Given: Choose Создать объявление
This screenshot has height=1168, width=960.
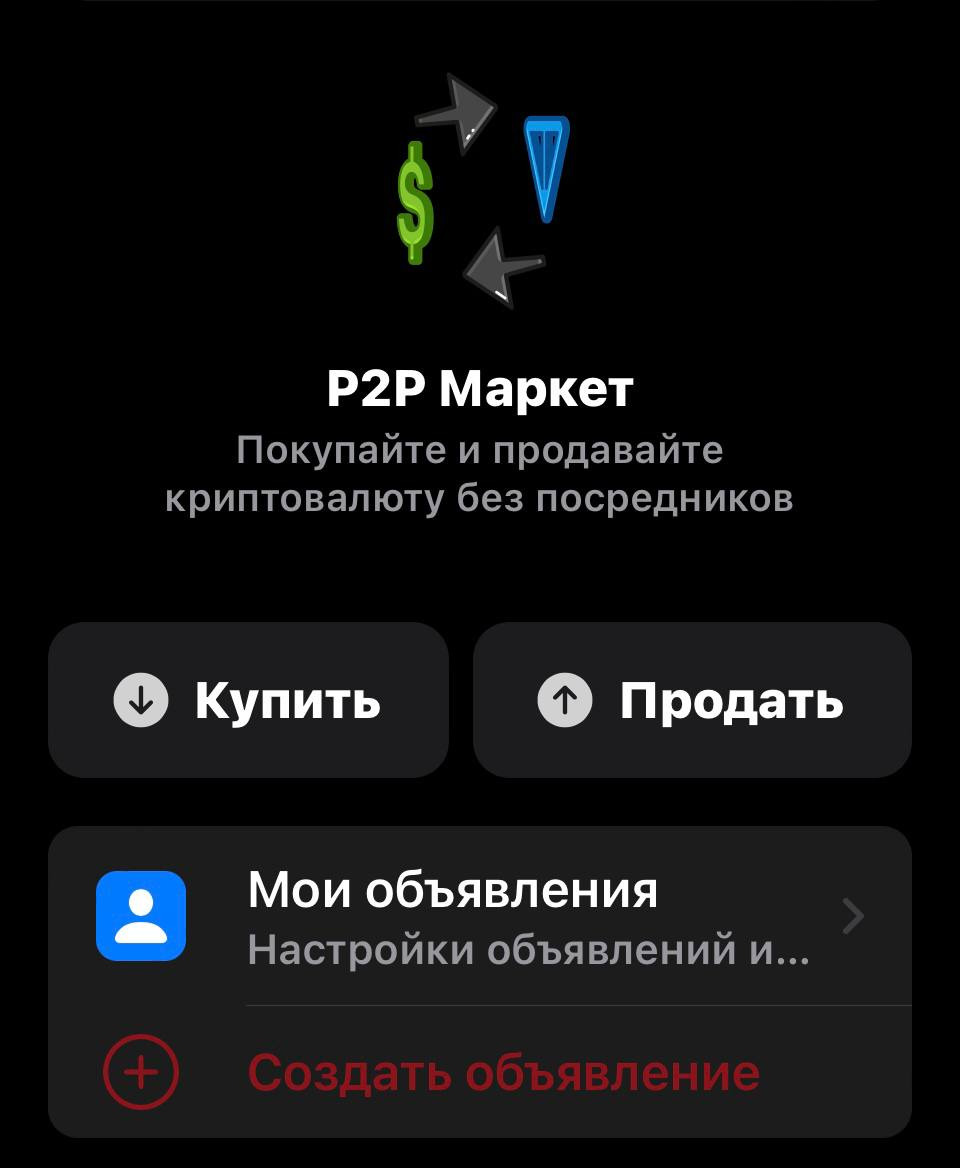Looking at the screenshot, I should click(480, 1072).
